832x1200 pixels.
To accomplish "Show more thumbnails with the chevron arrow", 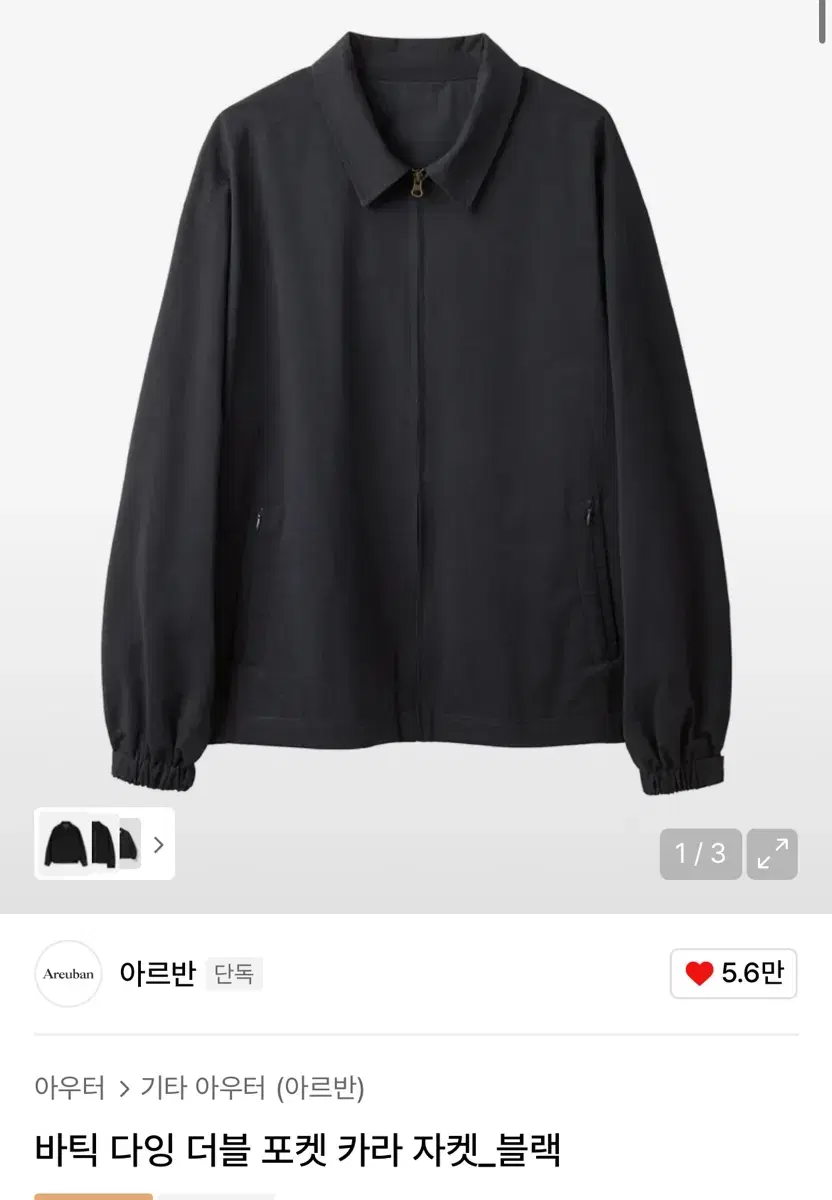I will (158, 844).
